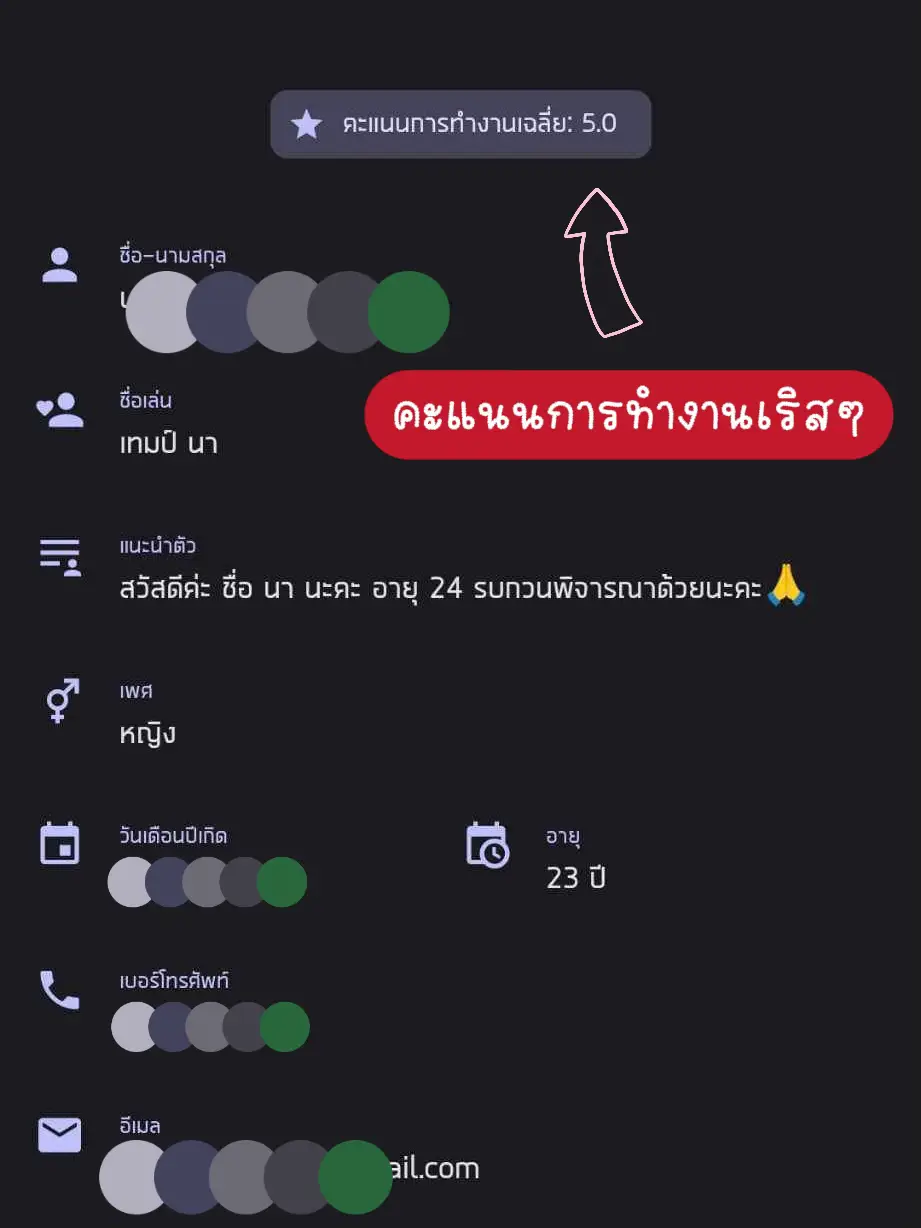Viewport: 921px width, 1228px height.
Task: Click the calendar-clock icon next to อายุ
Action: pos(487,844)
